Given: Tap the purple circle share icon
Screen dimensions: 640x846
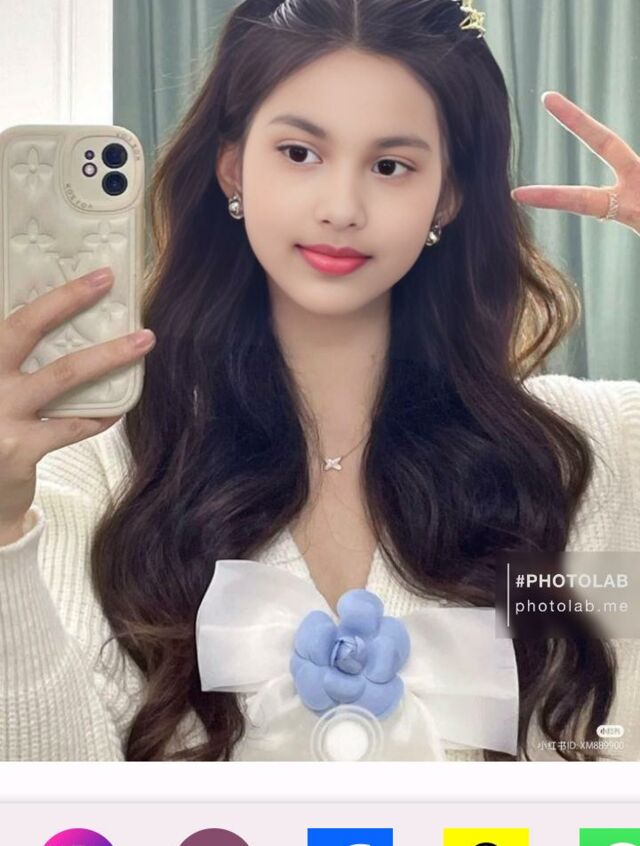Looking at the screenshot, I should coord(214,837).
